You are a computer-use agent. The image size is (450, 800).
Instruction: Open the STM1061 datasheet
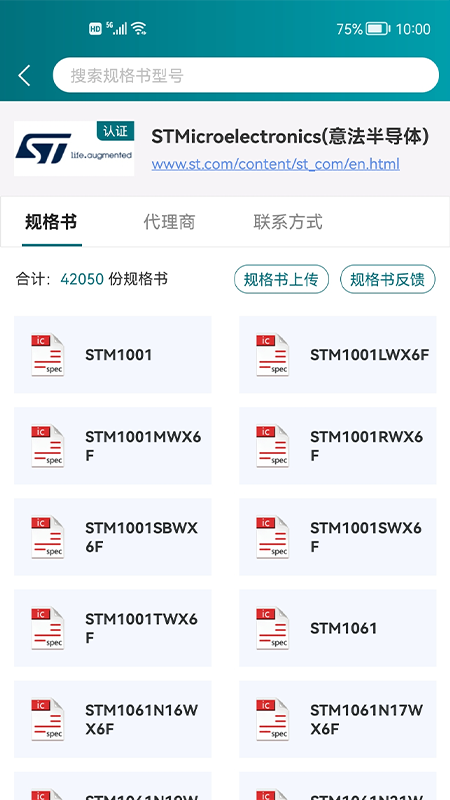338,628
